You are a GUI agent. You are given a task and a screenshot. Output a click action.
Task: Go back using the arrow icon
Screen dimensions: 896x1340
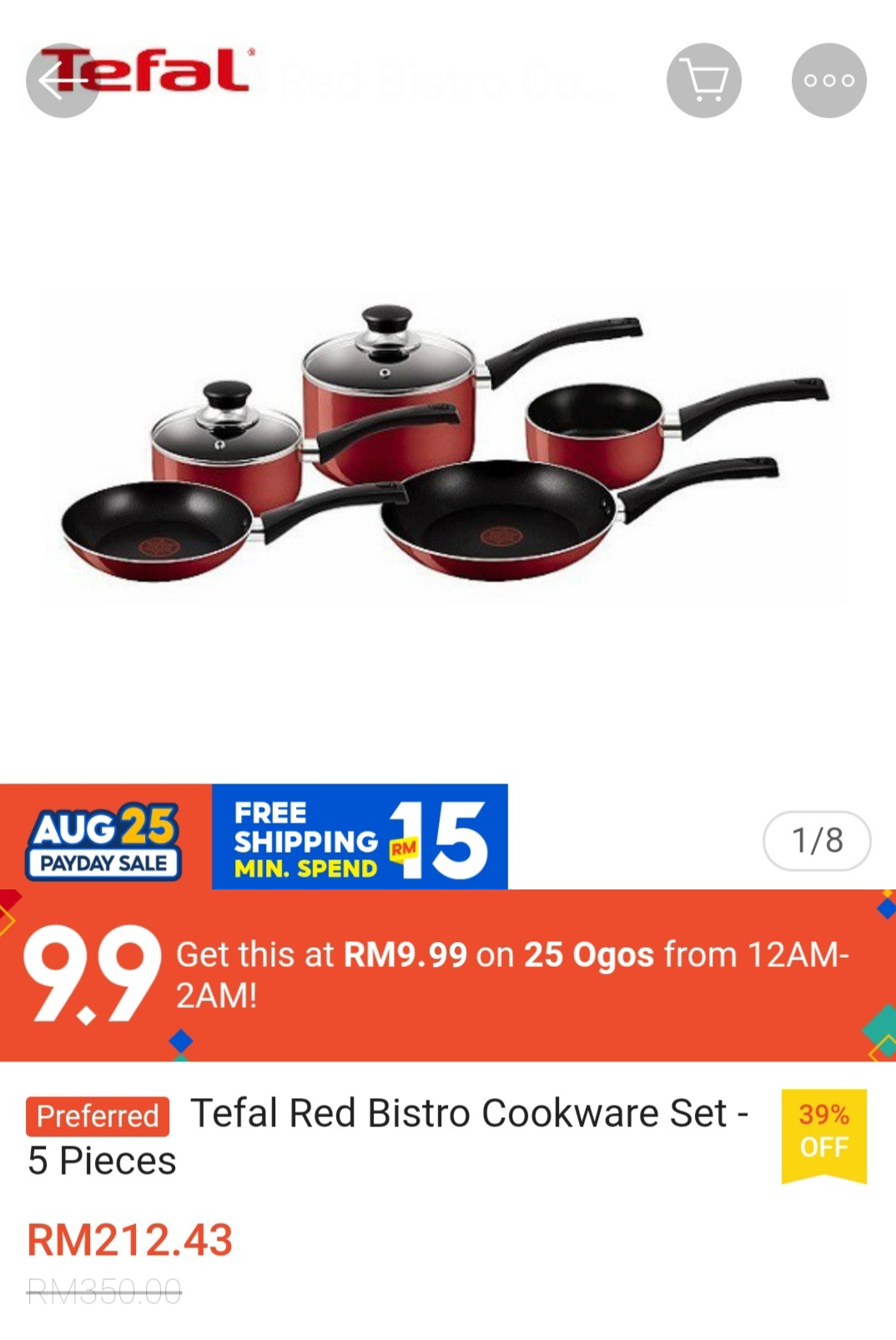pyautogui.click(x=62, y=81)
